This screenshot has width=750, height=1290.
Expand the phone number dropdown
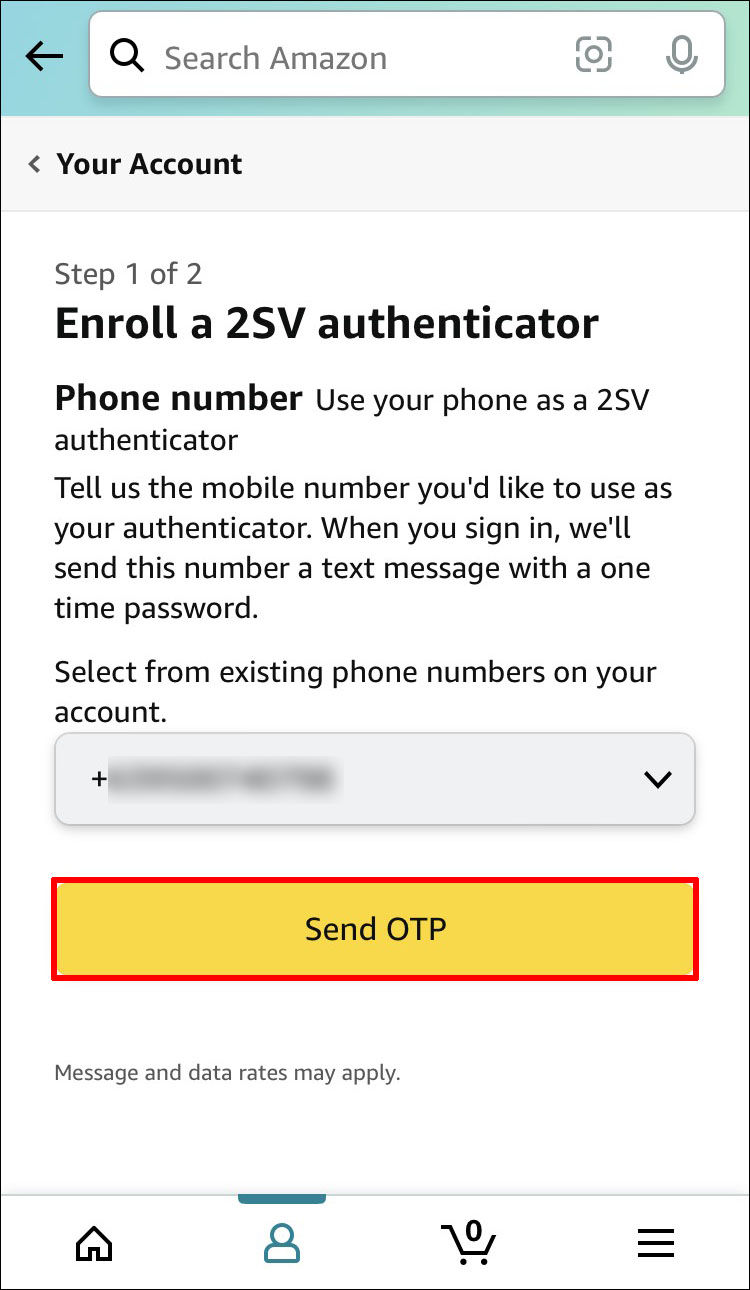pos(375,779)
